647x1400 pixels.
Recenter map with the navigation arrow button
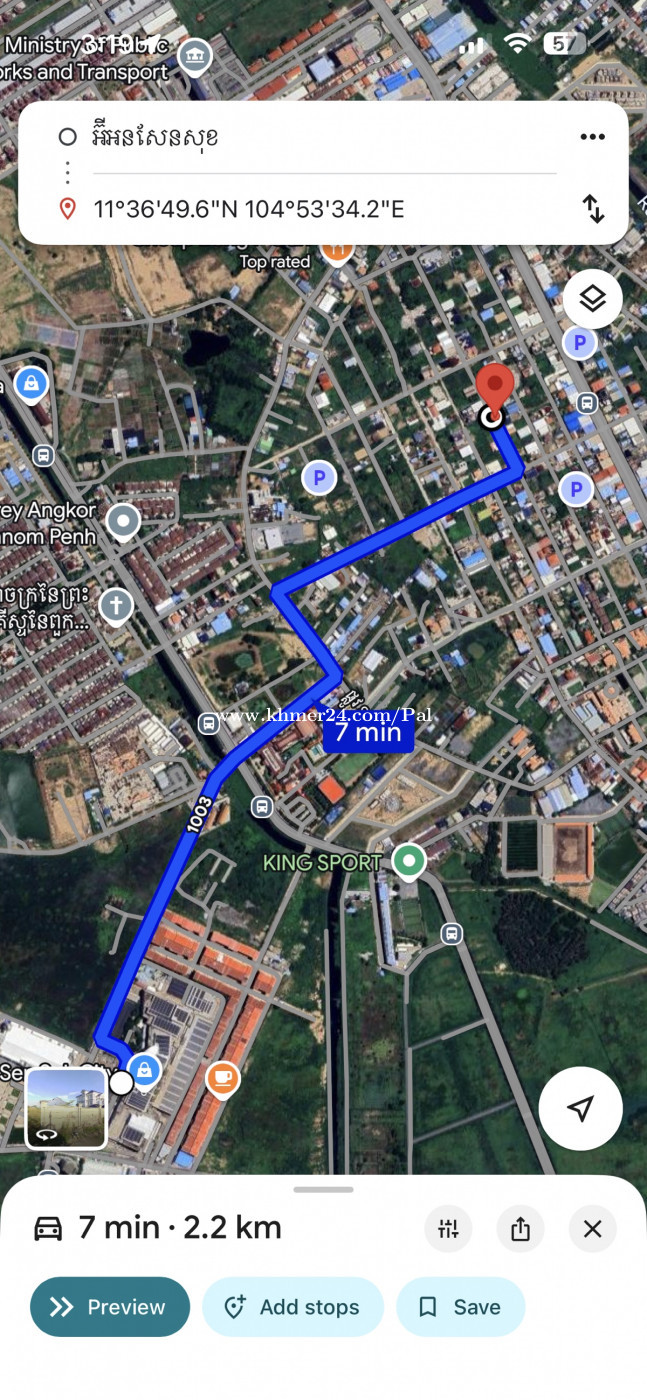(580, 1108)
